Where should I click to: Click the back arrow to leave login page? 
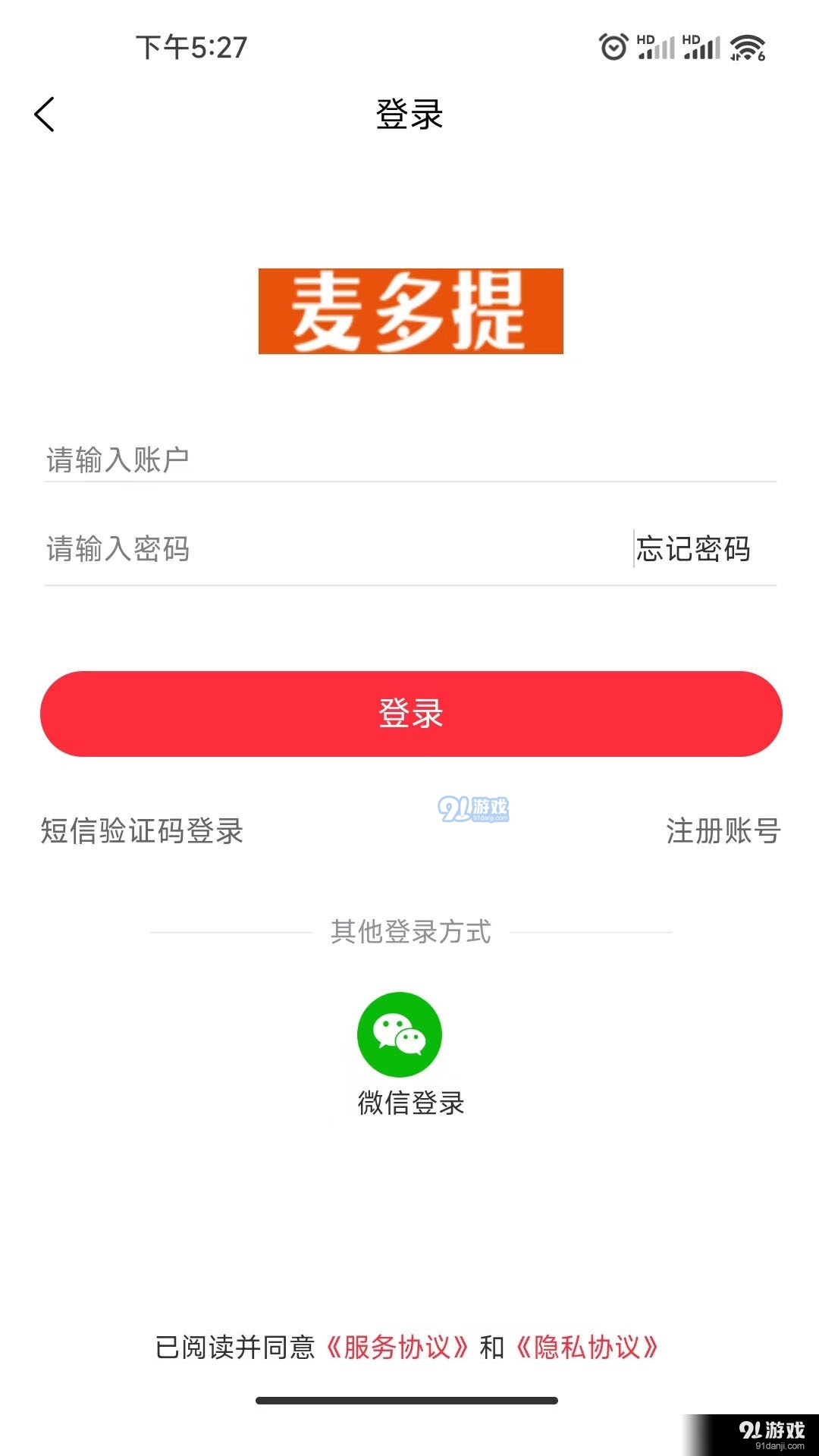pos(45,114)
